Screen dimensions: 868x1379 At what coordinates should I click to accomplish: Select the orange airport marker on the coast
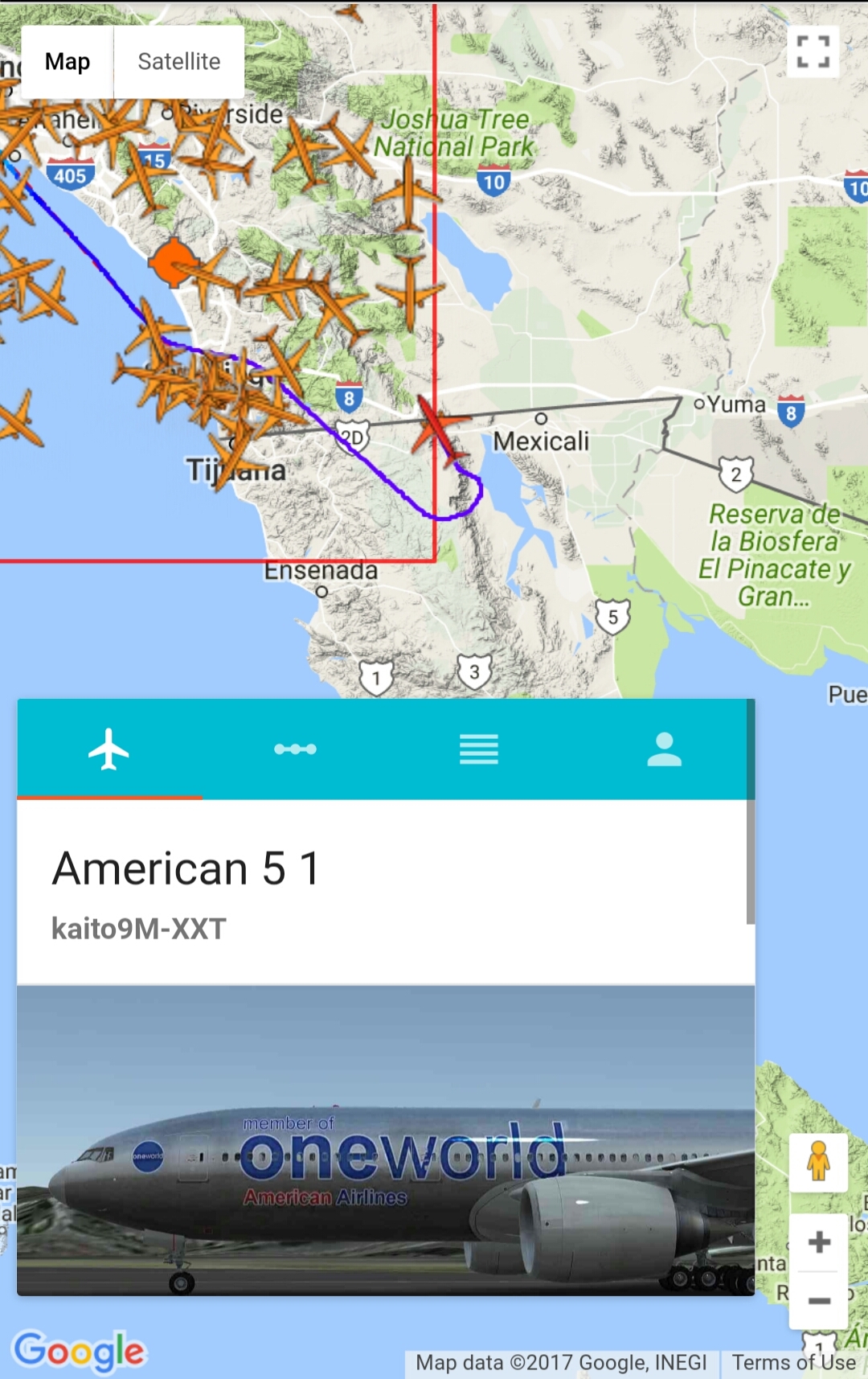(173, 262)
